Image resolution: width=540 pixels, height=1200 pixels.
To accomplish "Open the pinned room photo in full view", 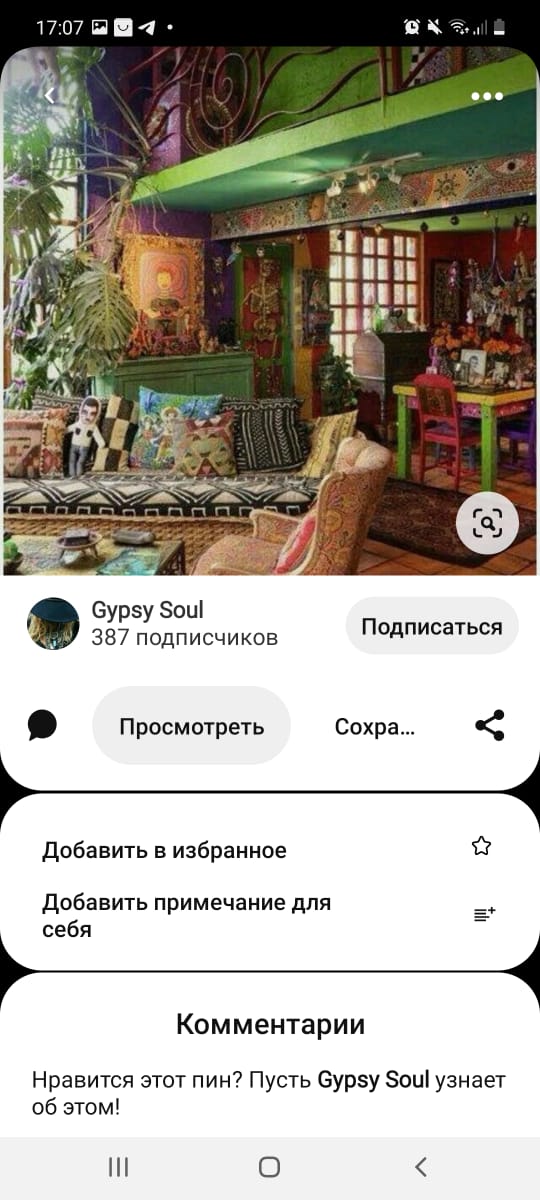I will [x=270, y=311].
